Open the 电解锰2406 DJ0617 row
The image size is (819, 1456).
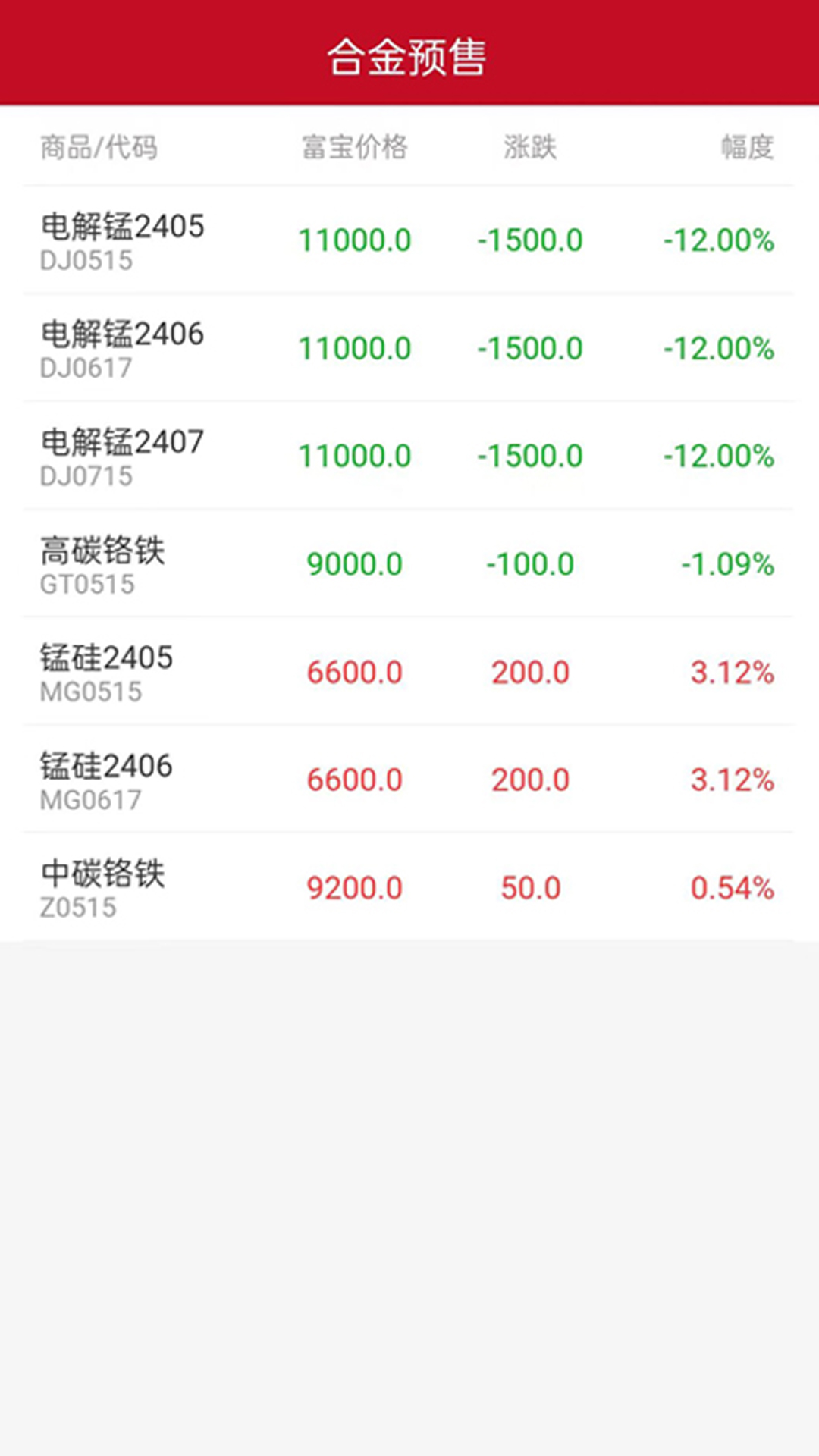(409, 347)
